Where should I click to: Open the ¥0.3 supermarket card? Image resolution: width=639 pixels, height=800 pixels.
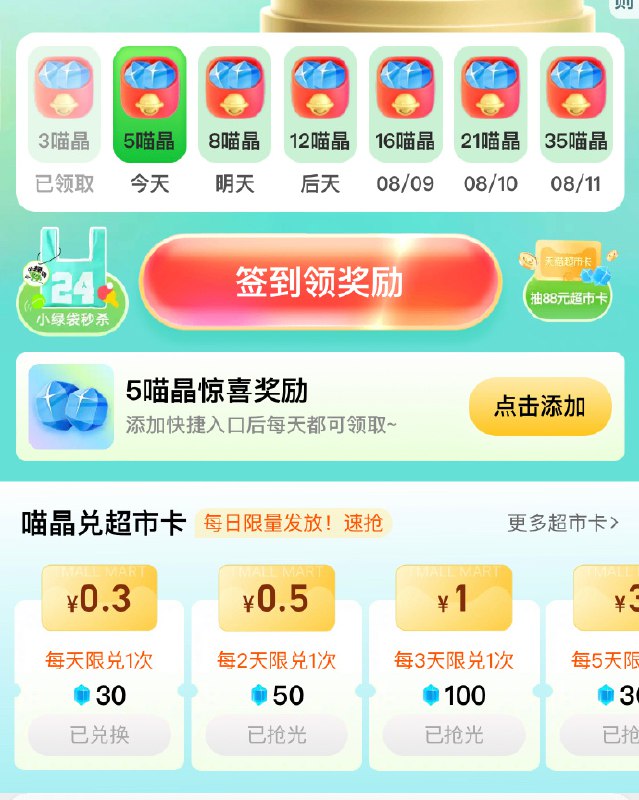(x=99, y=598)
